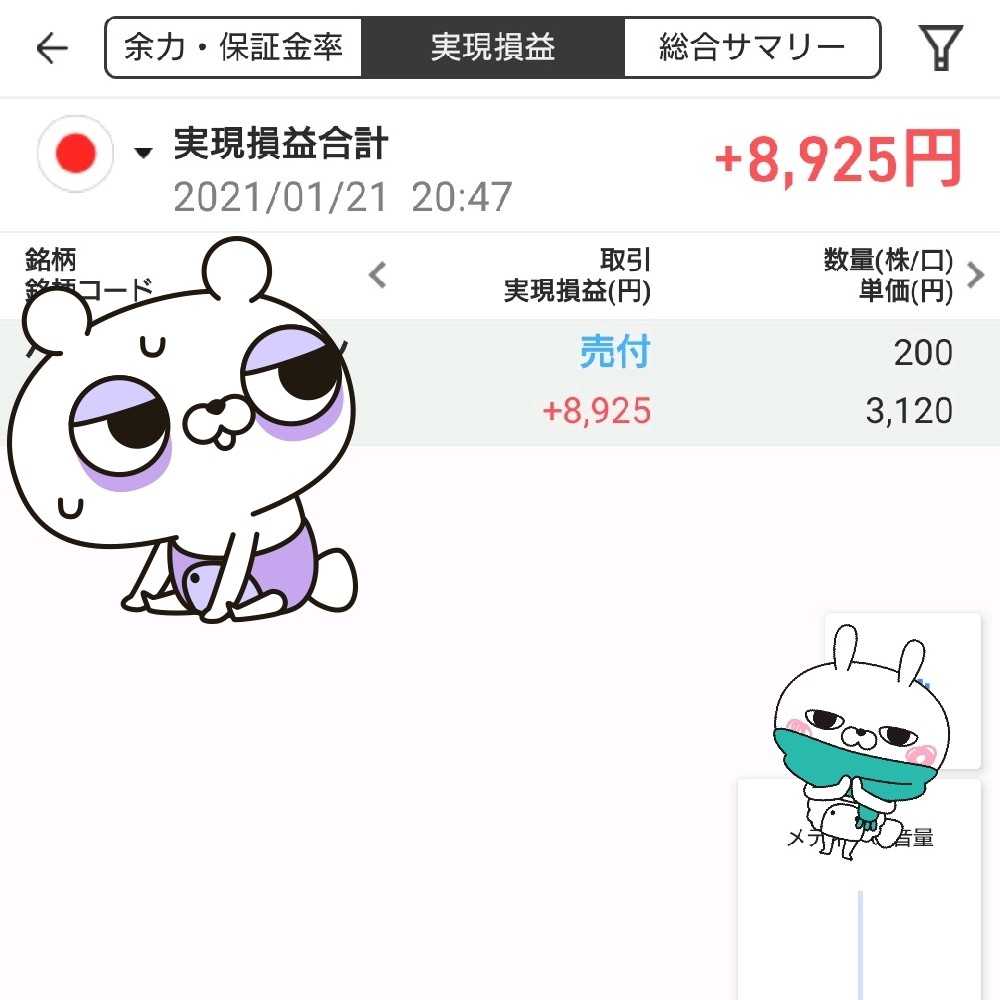This screenshot has width=1000, height=1000.
Task: Open the 売付 row with +8,925
Action: (x=600, y=382)
